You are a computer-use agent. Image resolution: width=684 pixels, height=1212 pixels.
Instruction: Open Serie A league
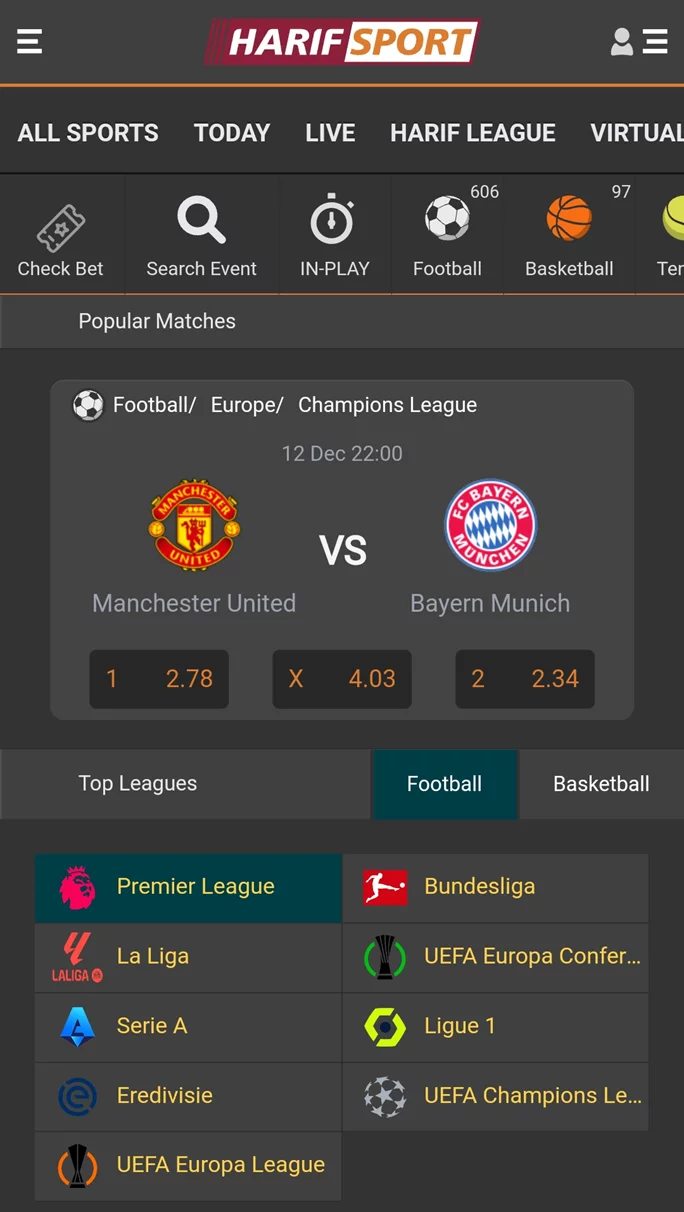pyautogui.click(x=188, y=1027)
